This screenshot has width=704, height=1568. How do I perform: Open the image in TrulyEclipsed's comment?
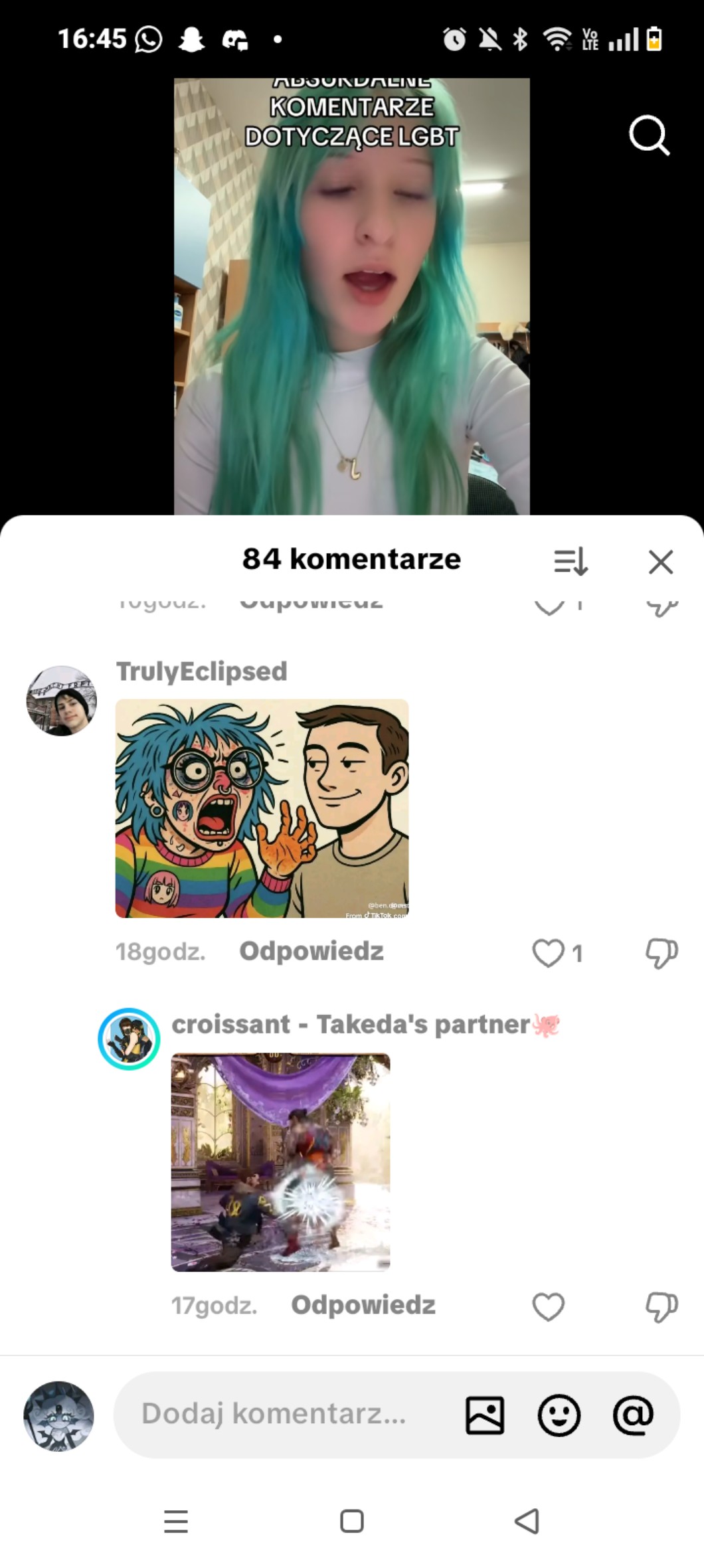(262, 808)
